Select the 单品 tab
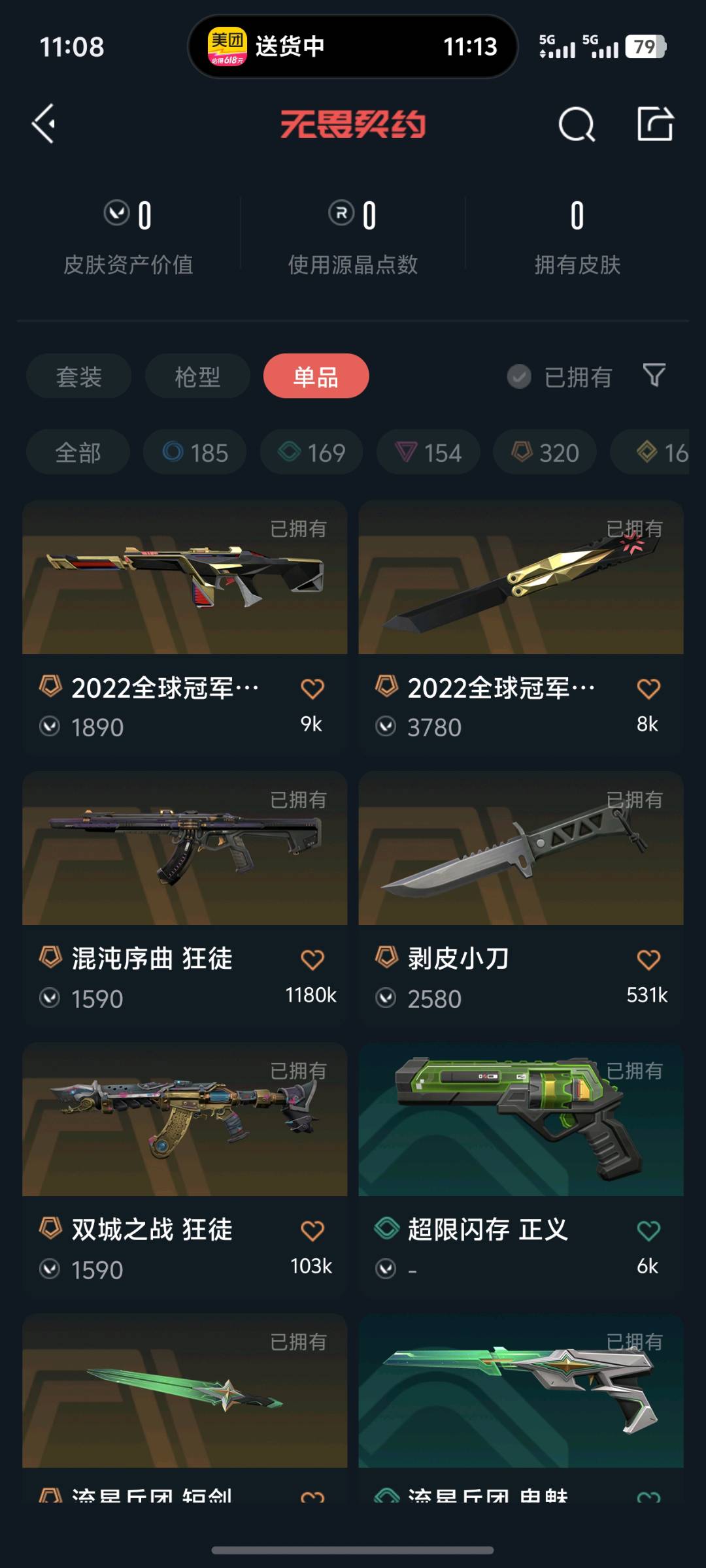 click(316, 376)
